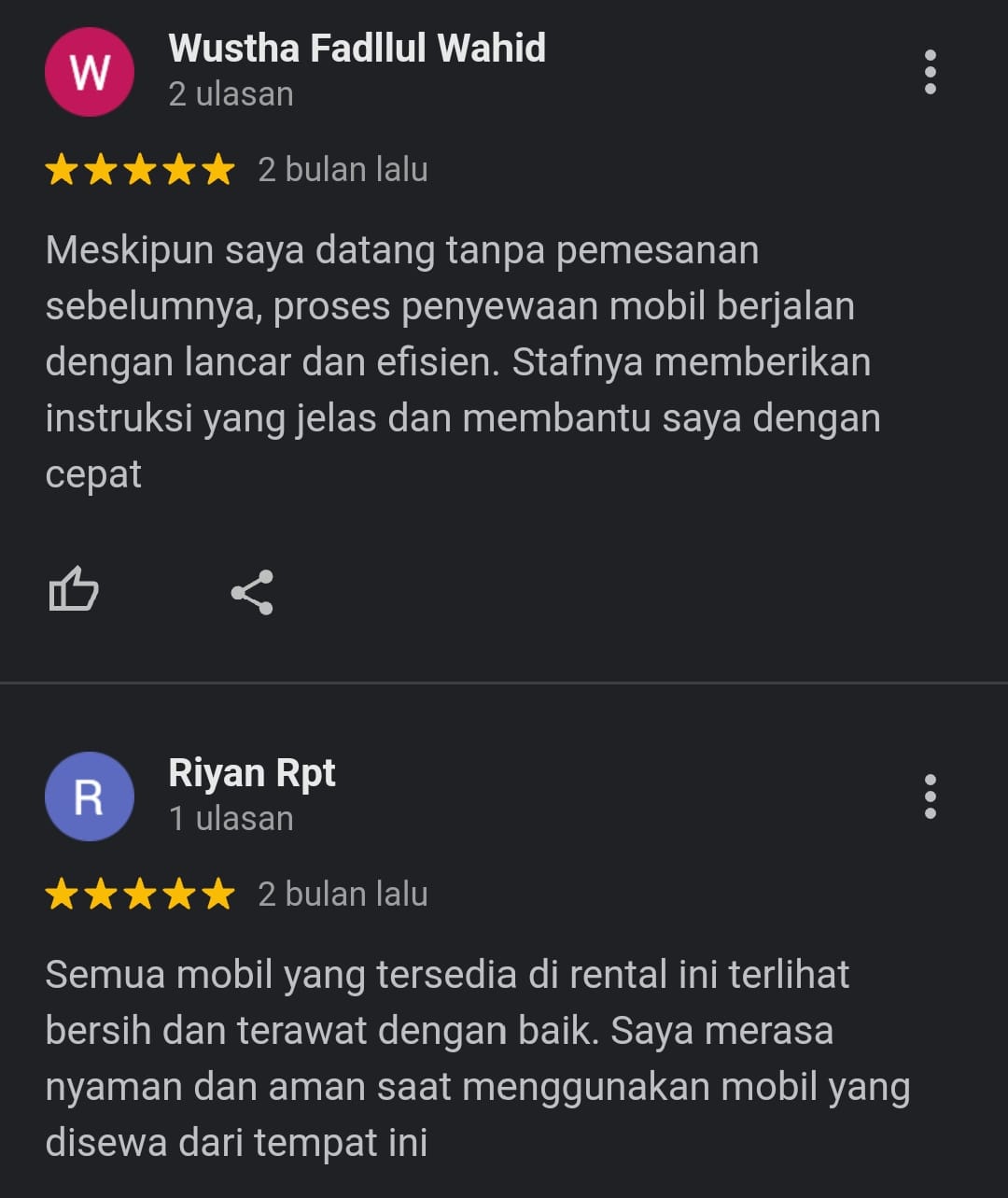This screenshot has width=1008, height=1198.
Task: Like Wustha Fadllul Wahid's review
Action: coord(73,590)
